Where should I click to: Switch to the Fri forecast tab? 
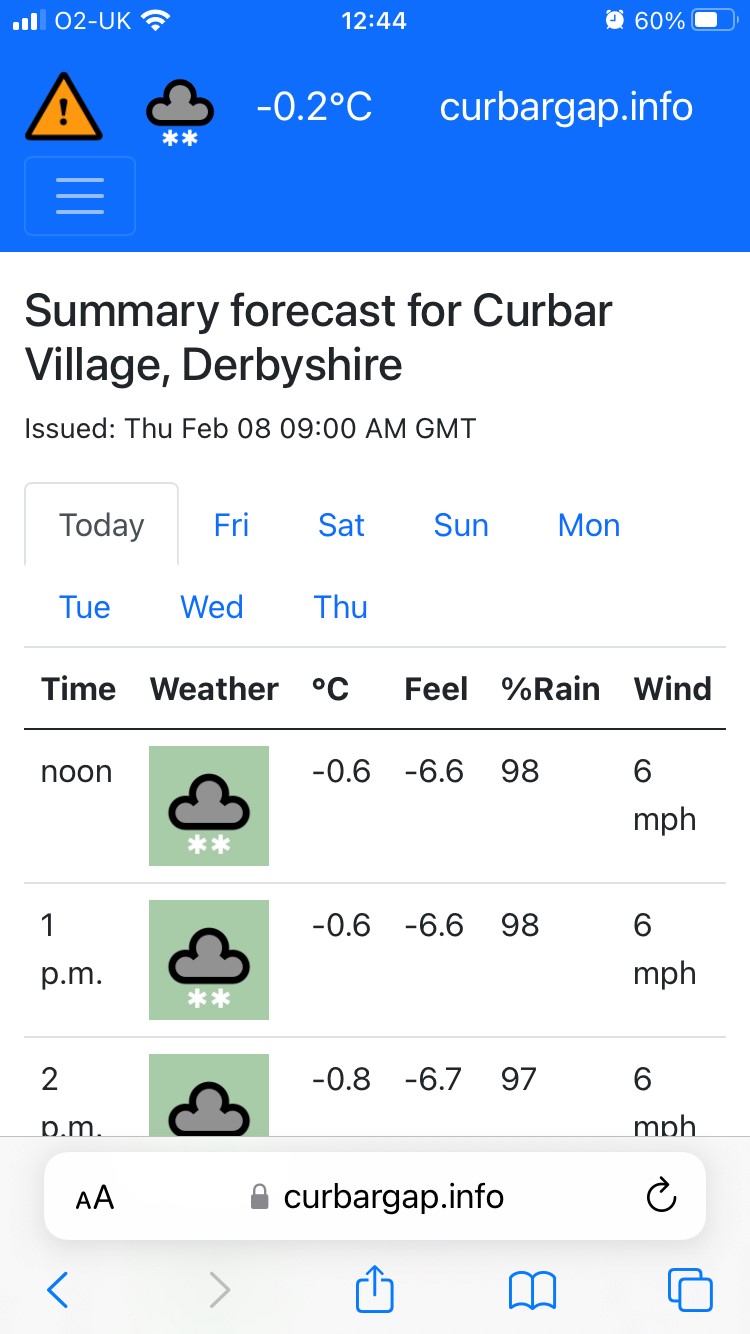pos(231,525)
